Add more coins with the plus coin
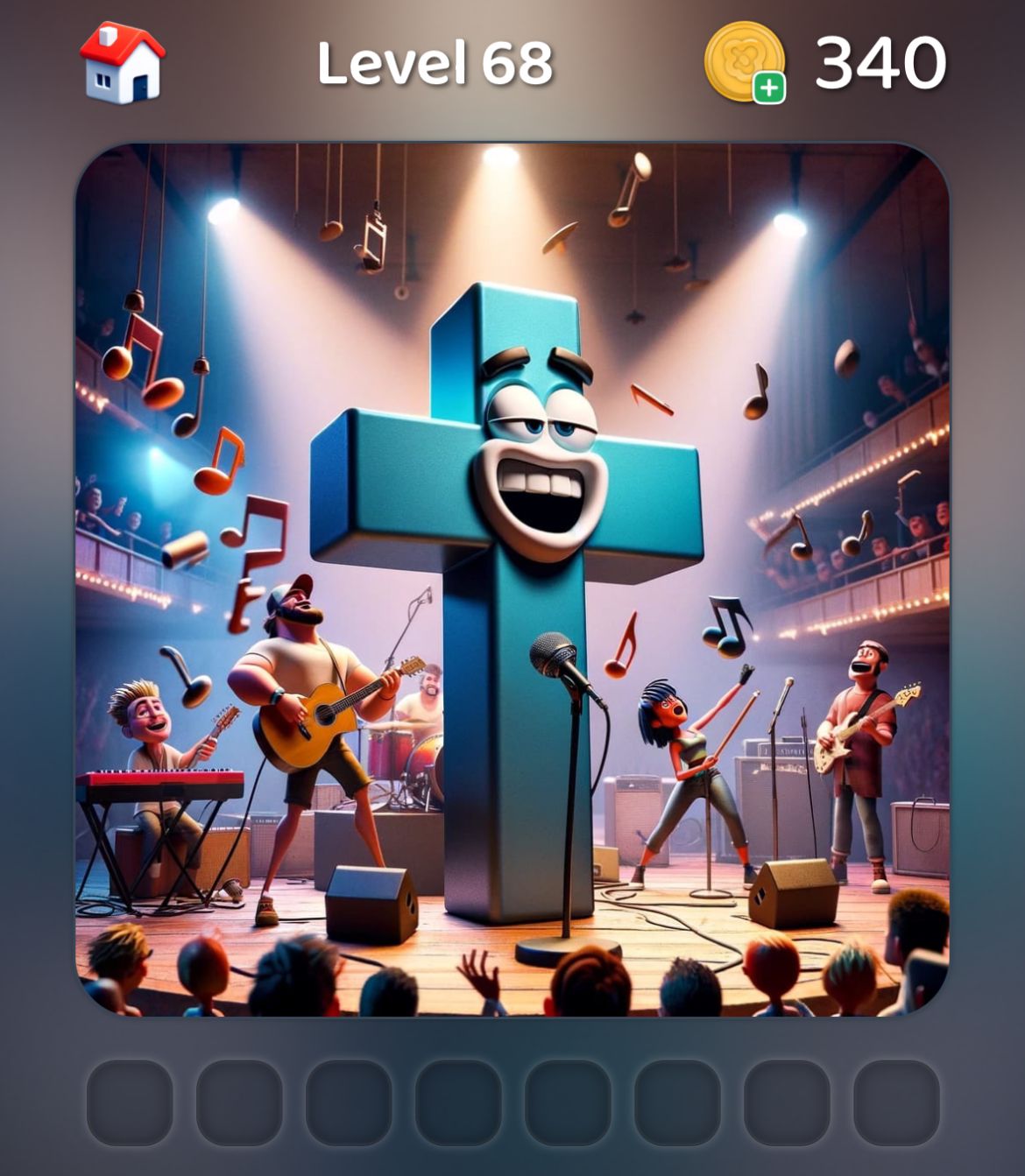 coord(746,63)
